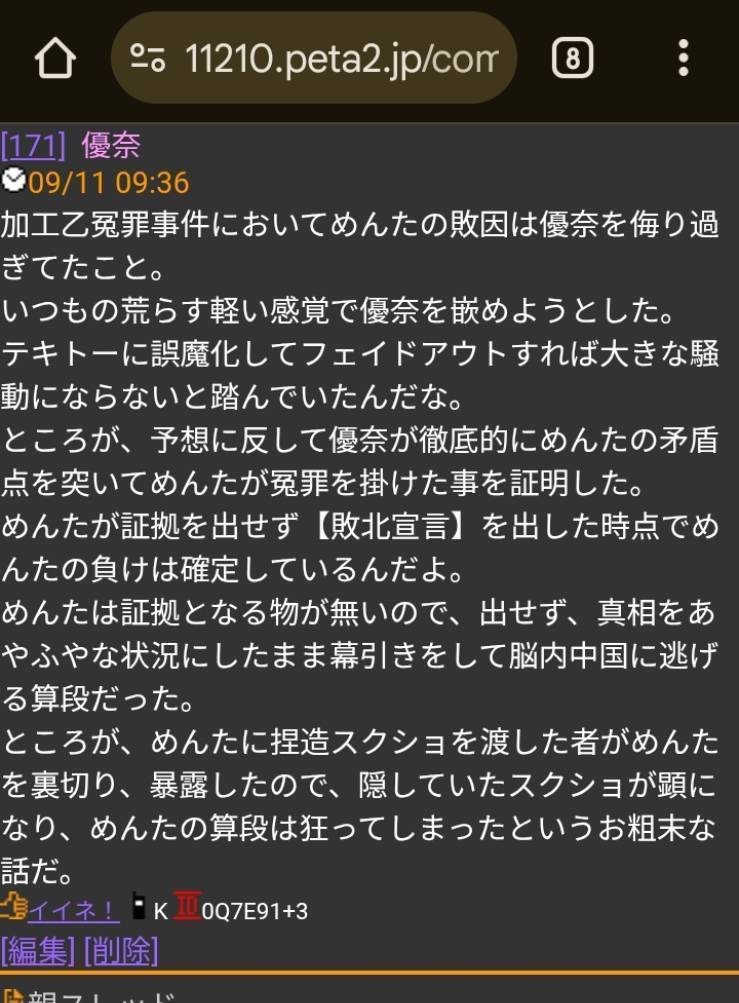This screenshot has width=739, height=1003.
Task: Delete the post via [削除]
Action: 121,950
